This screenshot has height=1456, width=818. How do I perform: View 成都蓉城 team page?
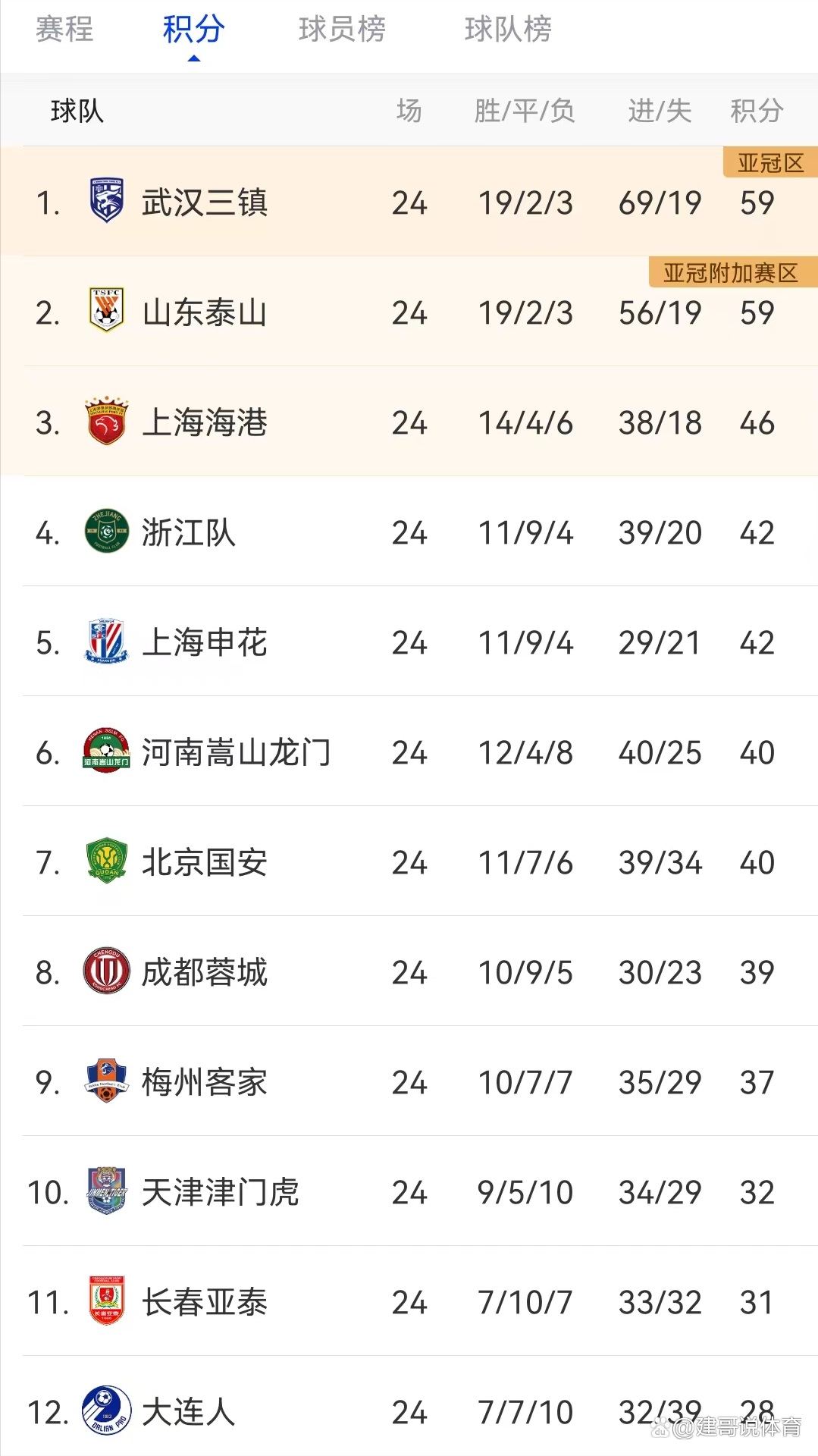[x=205, y=972]
